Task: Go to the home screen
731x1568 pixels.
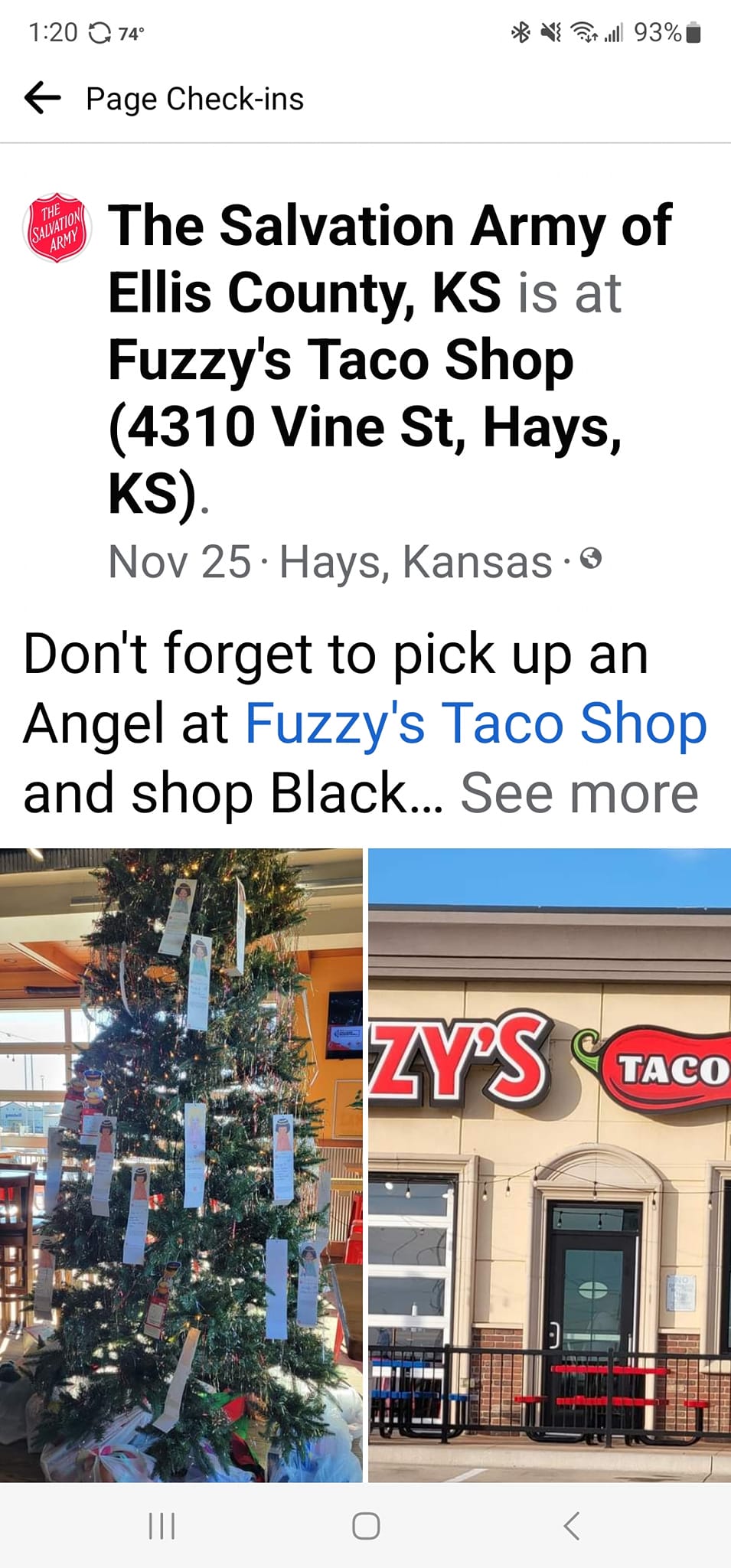Action: coord(365,1525)
